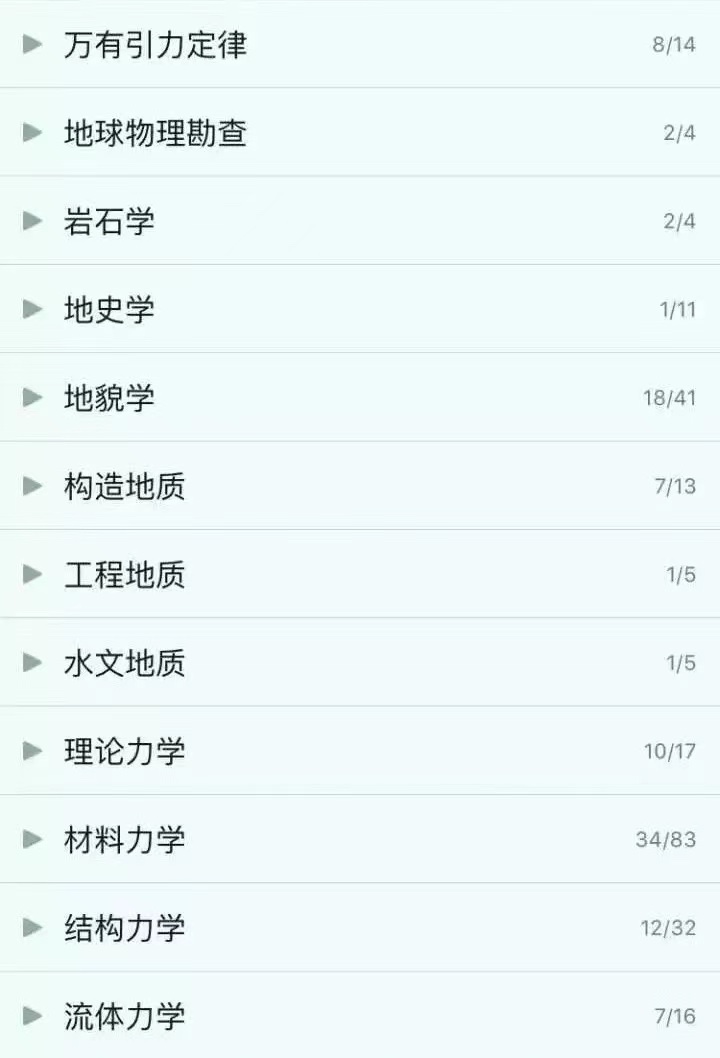Expand the 地球物理勘查 section
The width and height of the screenshot is (720, 1058).
point(32,133)
